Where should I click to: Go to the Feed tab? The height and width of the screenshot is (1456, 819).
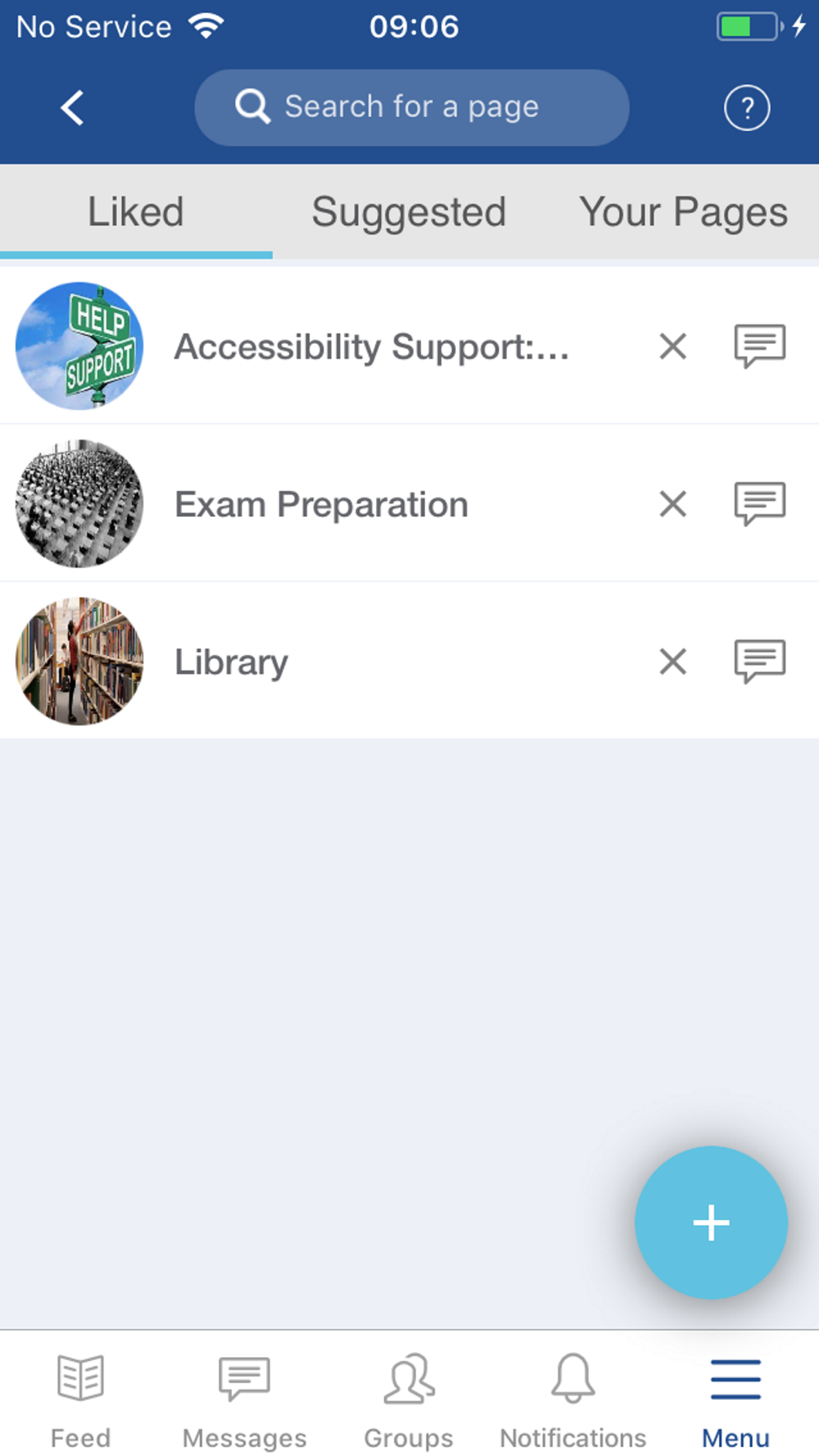(80, 1401)
